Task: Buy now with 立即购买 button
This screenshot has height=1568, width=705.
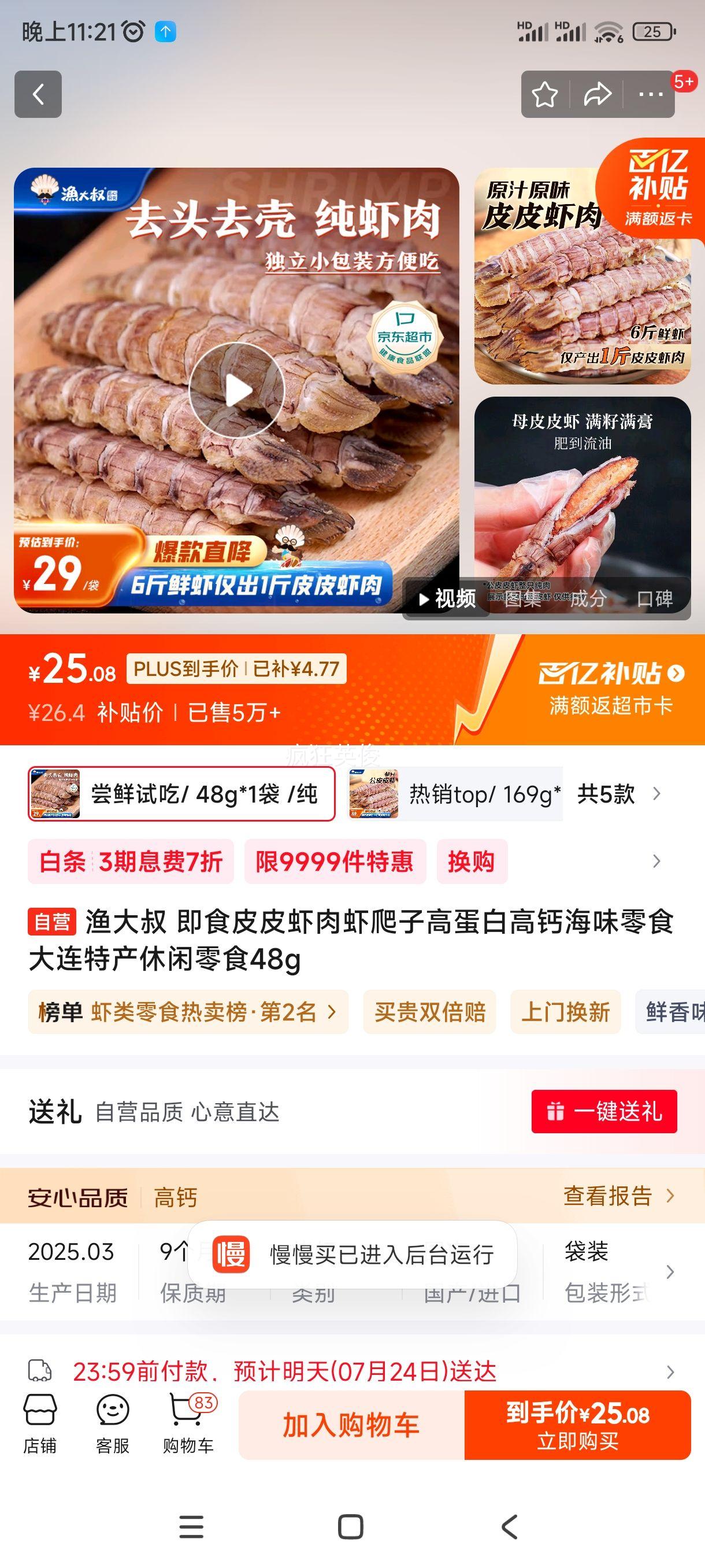Action: 578,1425
